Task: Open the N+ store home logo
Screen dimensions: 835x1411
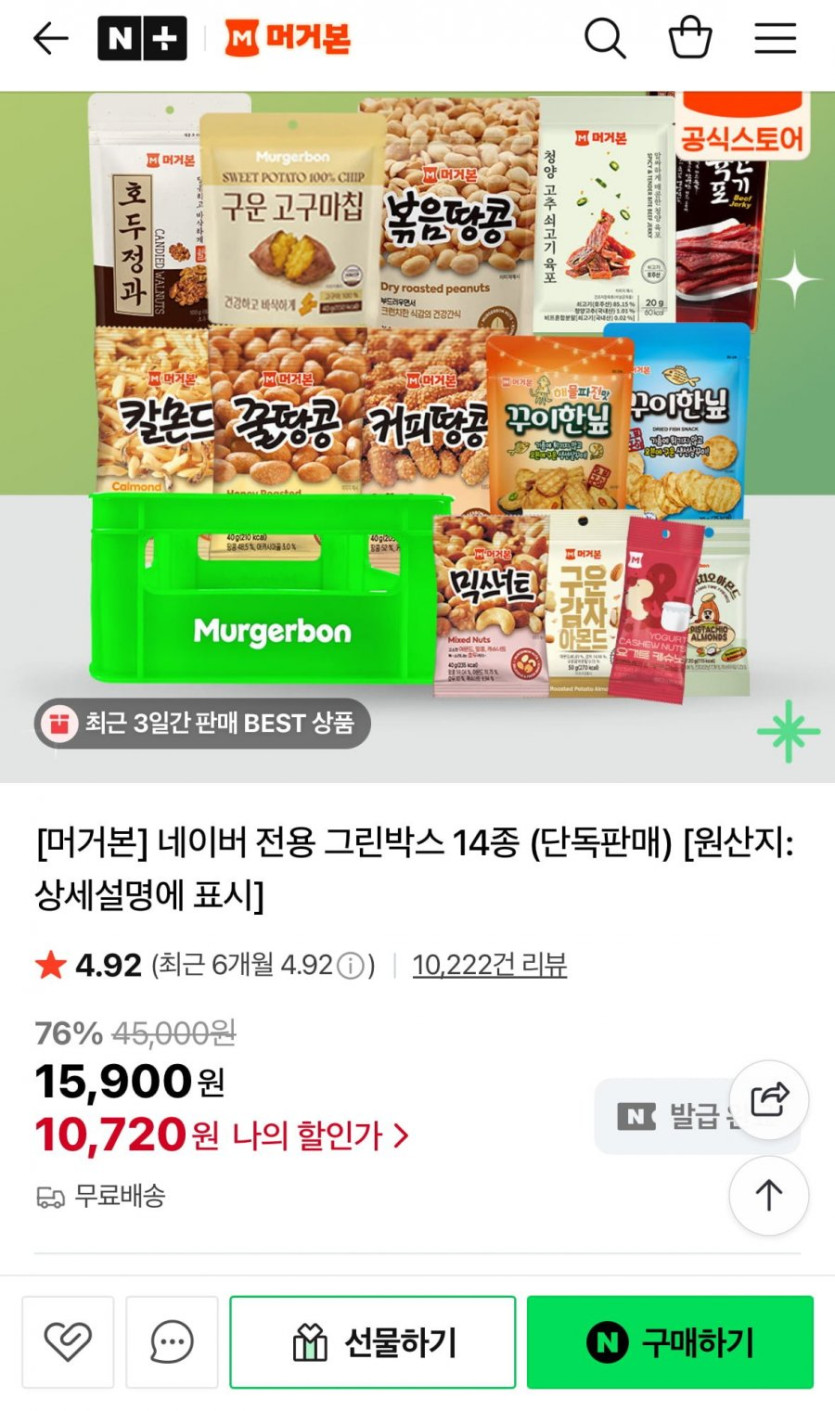Action: tap(141, 39)
